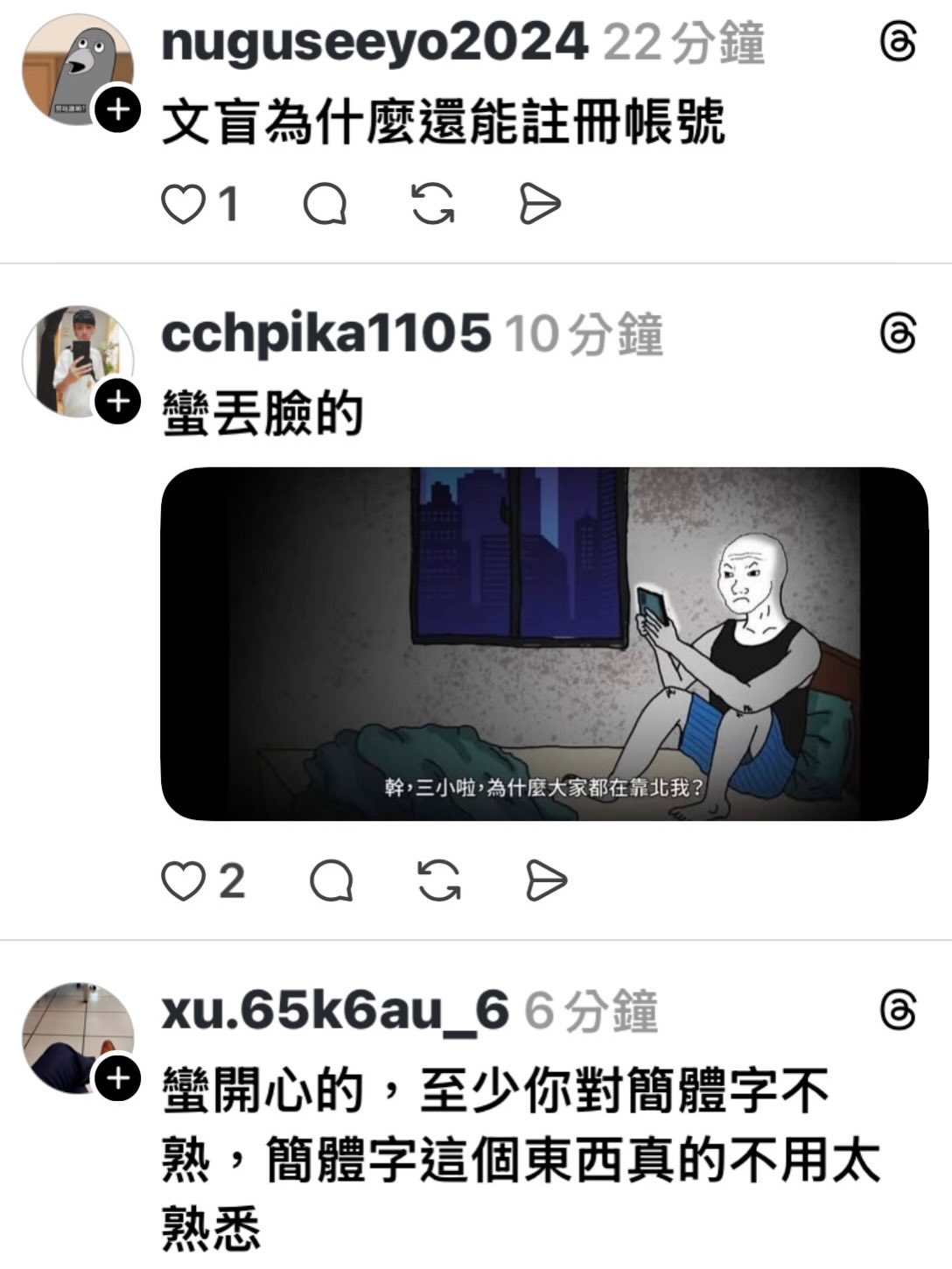Tap Threads icon on cchpika1105's comment
The width and height of the screenshot is (952, 1269).
click(x=898, y=333)
